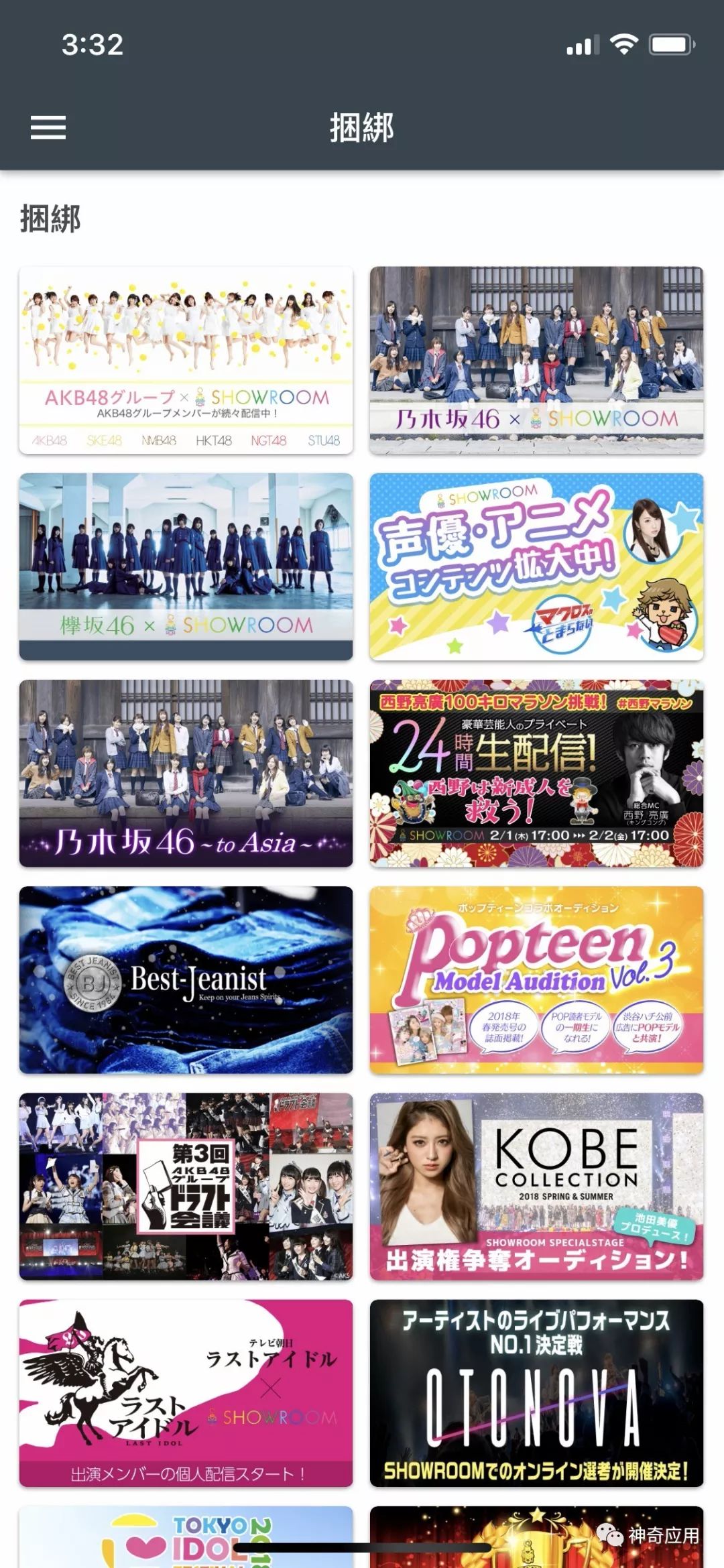Image resolution: width=724 pixels, height=1568 pixels.
Task: Open the AKB48 Group × SHOWROOM banner
Action: [186, 360]
